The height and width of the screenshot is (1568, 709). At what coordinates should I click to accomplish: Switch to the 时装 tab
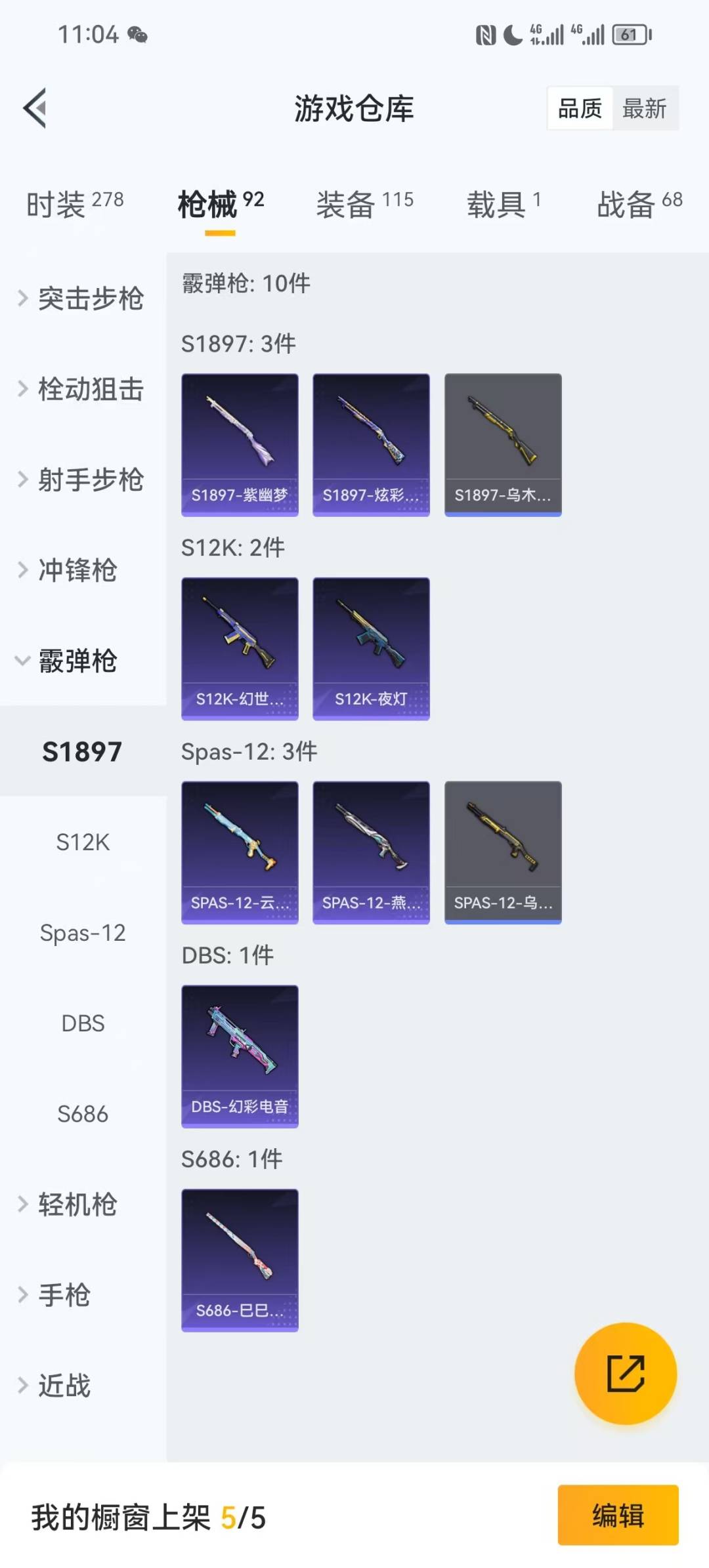[75, 204]
